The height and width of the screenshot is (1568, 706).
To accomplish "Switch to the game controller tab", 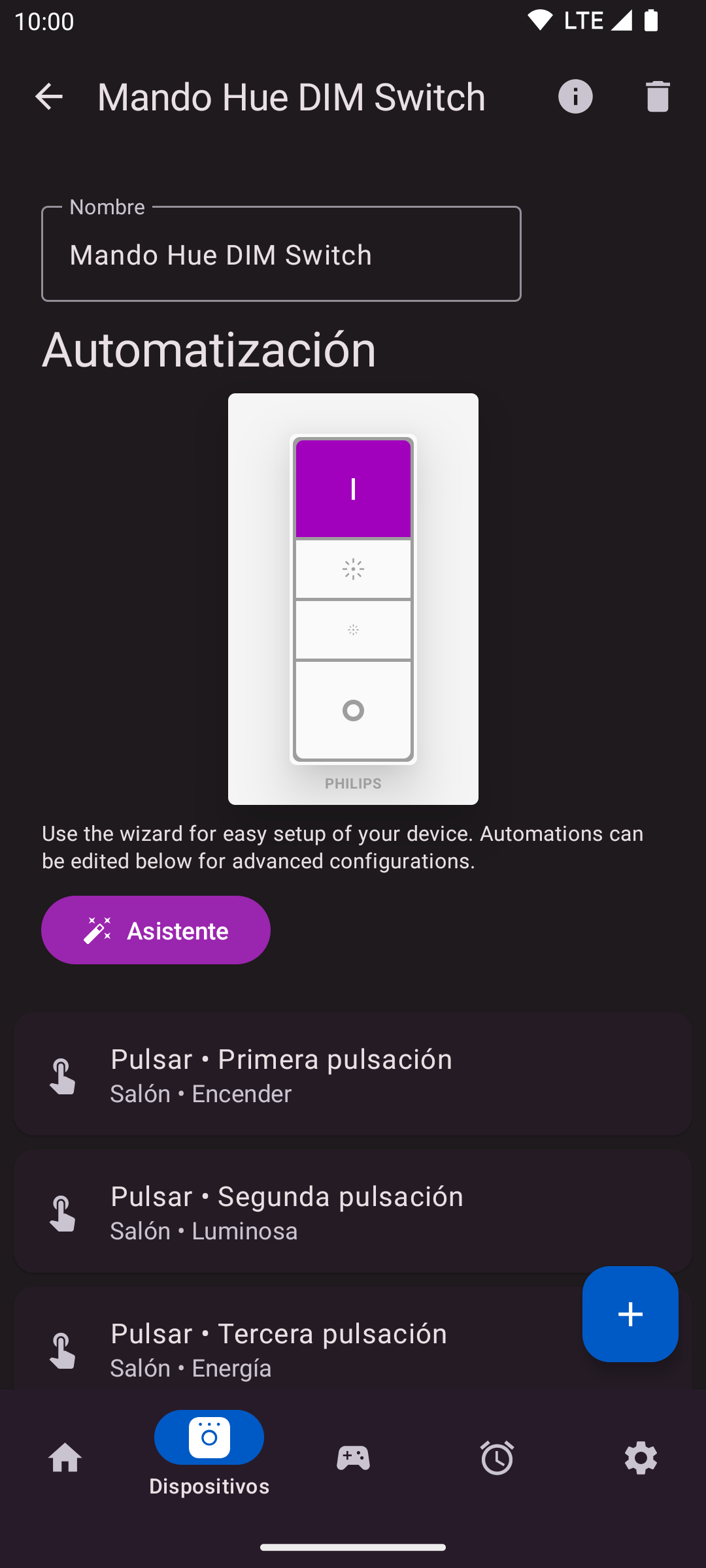I will 353,1458.
